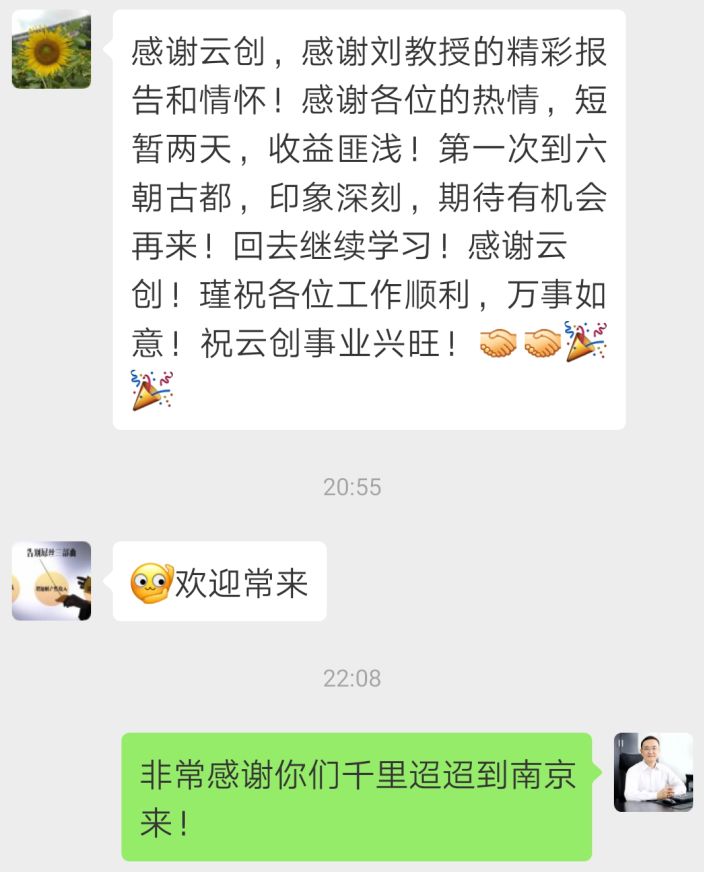Open the sunflower avatar's profile

51,50
